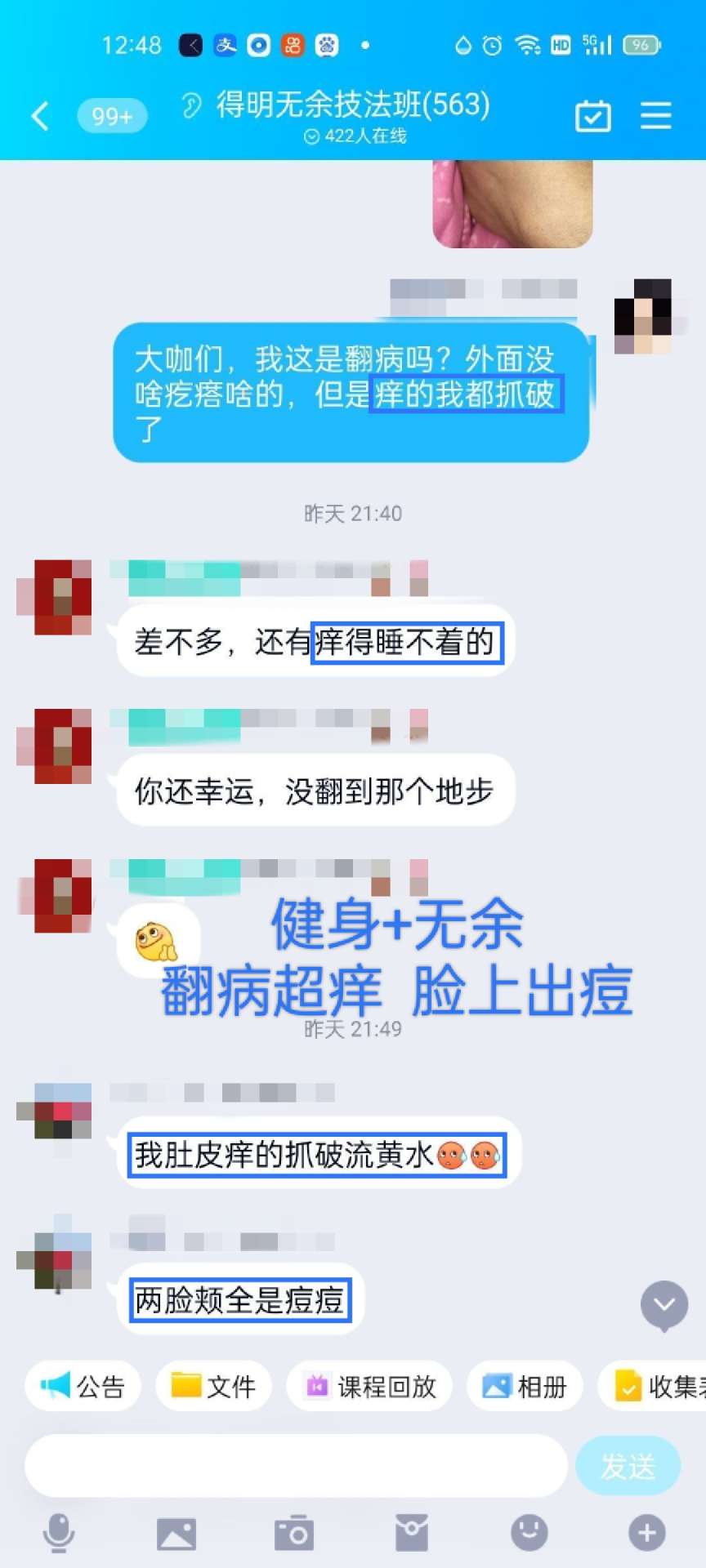The image size is (706, 1568).
Task: Tap the 发送 send button
Action: [628, 1466]
